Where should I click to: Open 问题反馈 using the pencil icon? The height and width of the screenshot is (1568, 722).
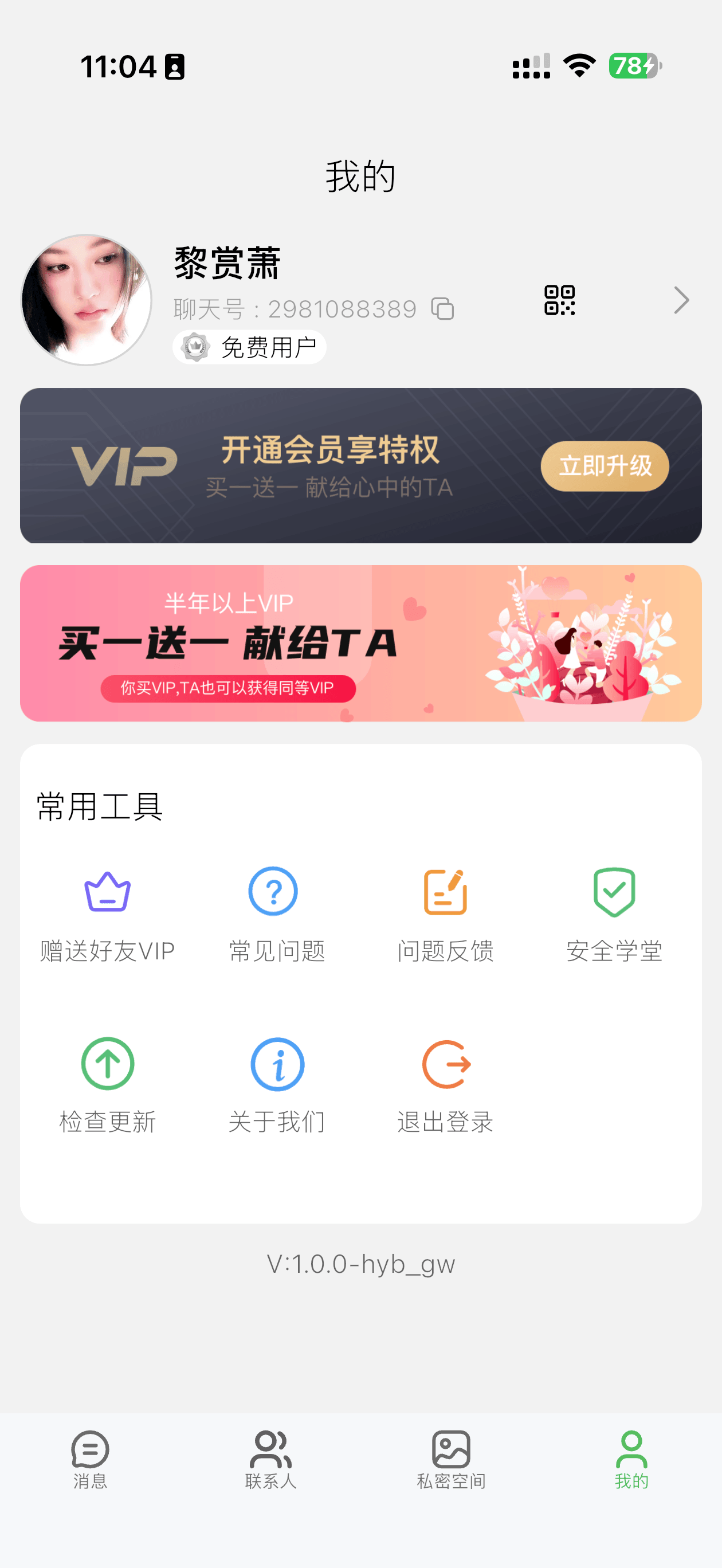click(x=445, y=891)
